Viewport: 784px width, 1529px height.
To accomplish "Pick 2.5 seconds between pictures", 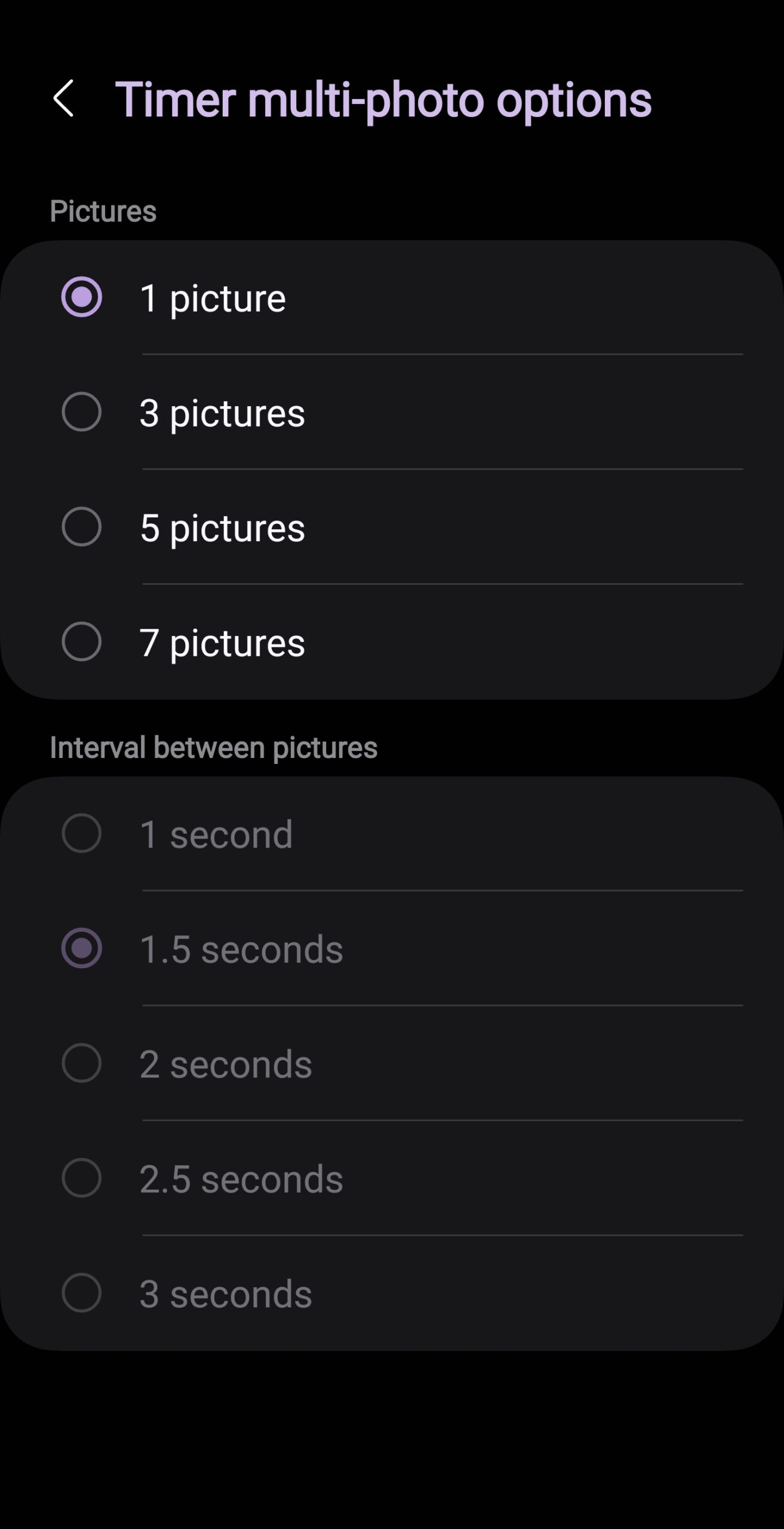I will tap(82, 1178).
